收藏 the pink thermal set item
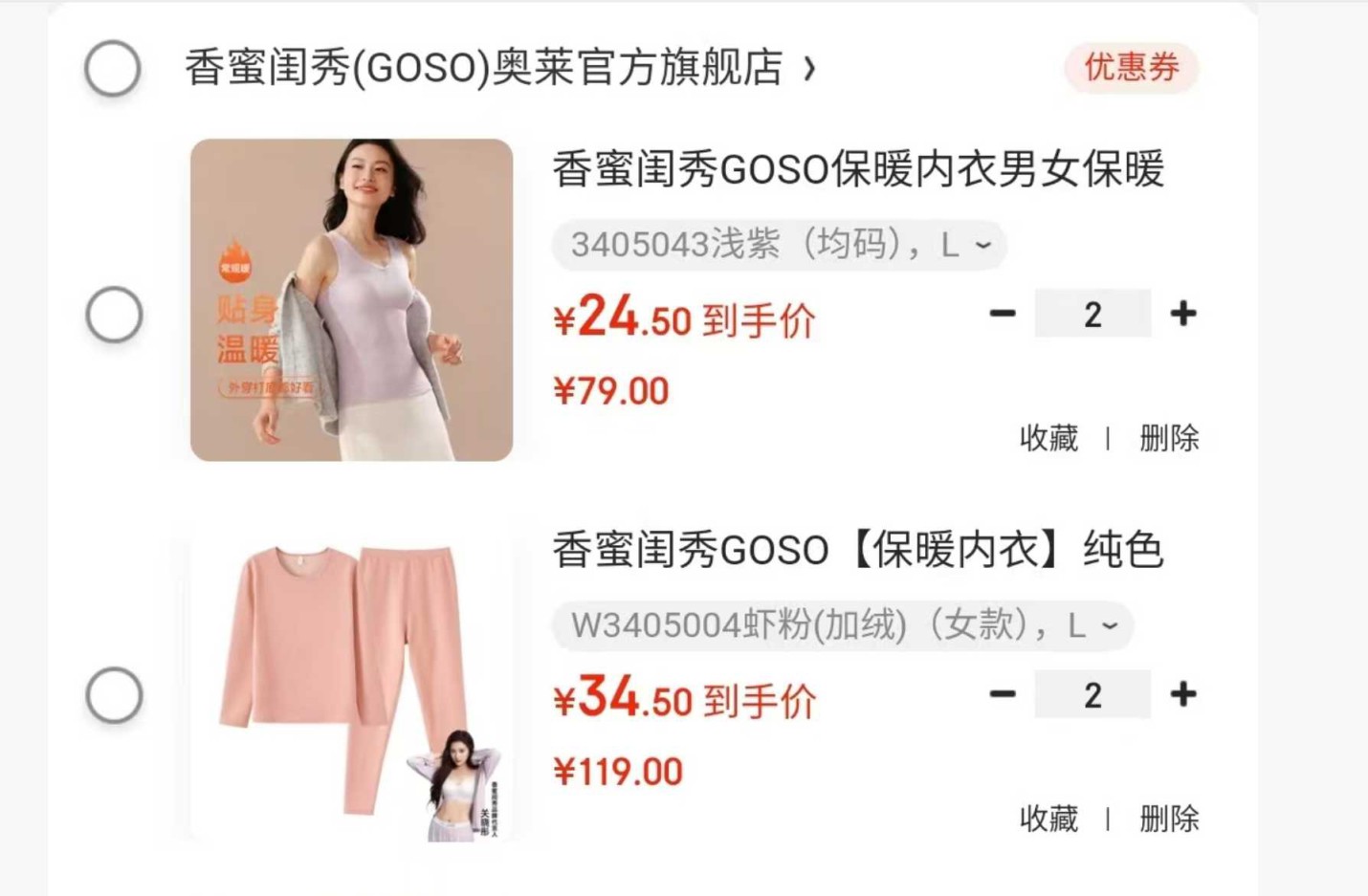This screenshot has height=896, width=1368. [1048, 820]
